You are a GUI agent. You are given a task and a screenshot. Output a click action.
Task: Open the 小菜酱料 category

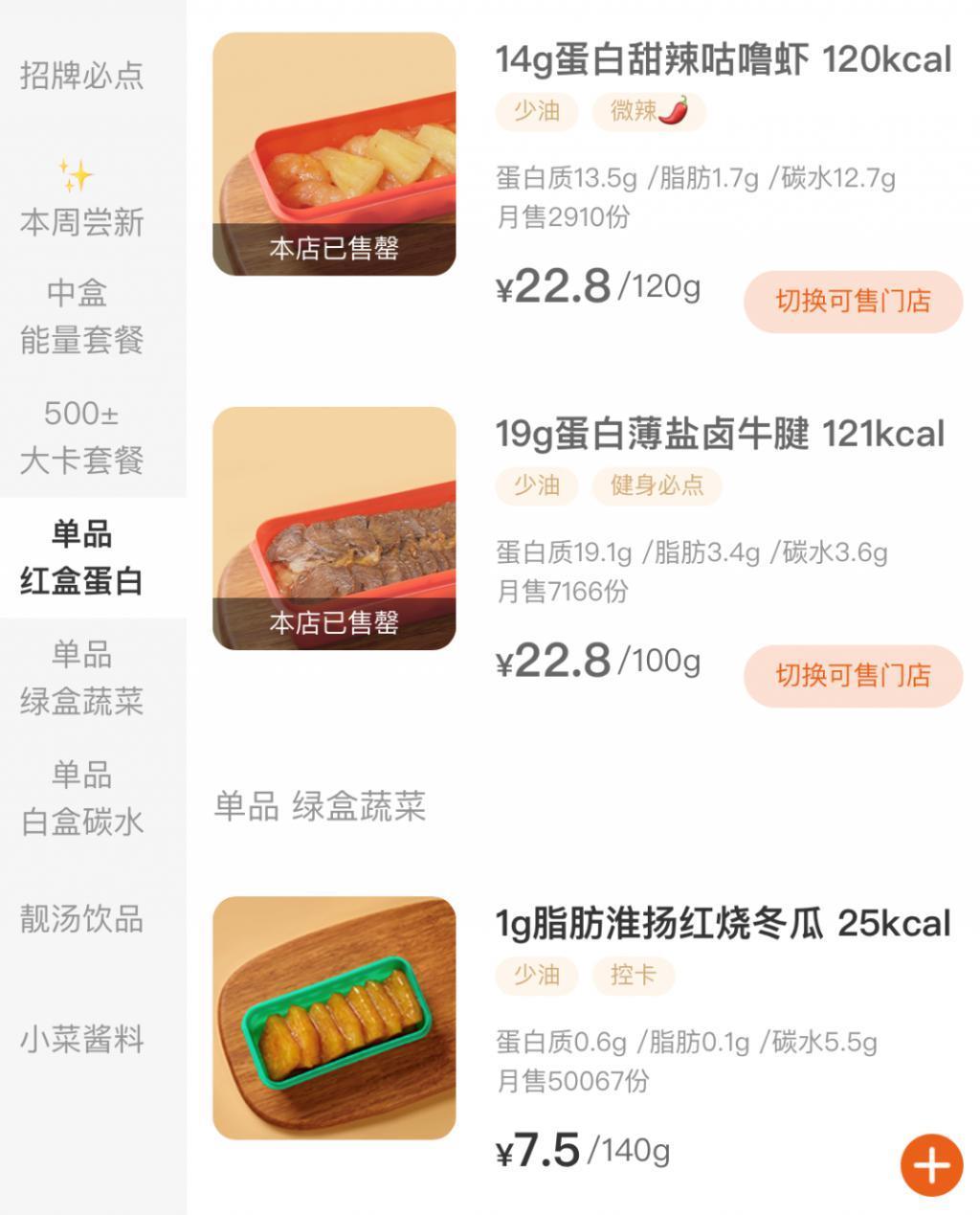click(79, 1040)
